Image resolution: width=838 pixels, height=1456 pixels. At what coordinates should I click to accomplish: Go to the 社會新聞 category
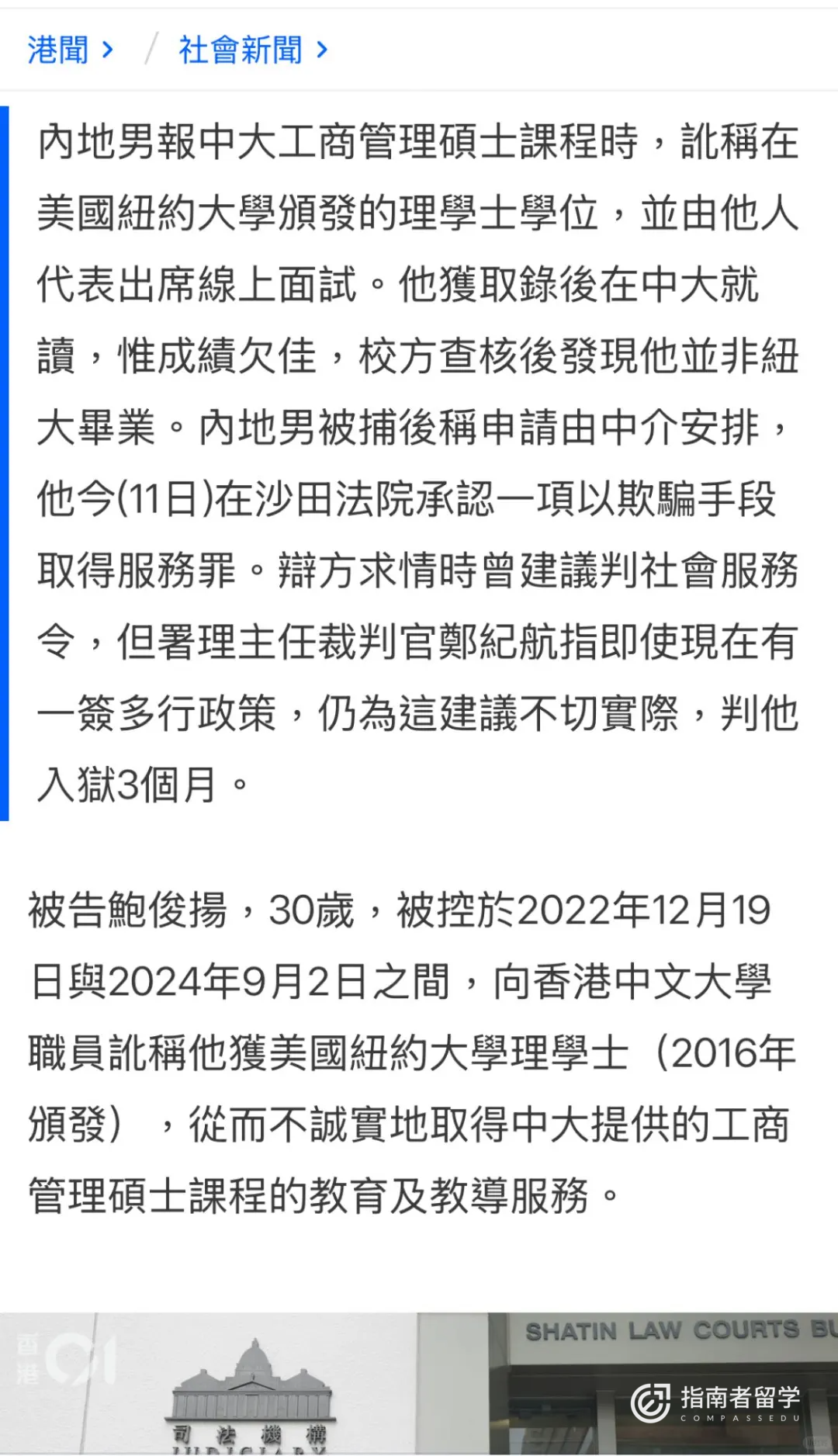[241, 51]
